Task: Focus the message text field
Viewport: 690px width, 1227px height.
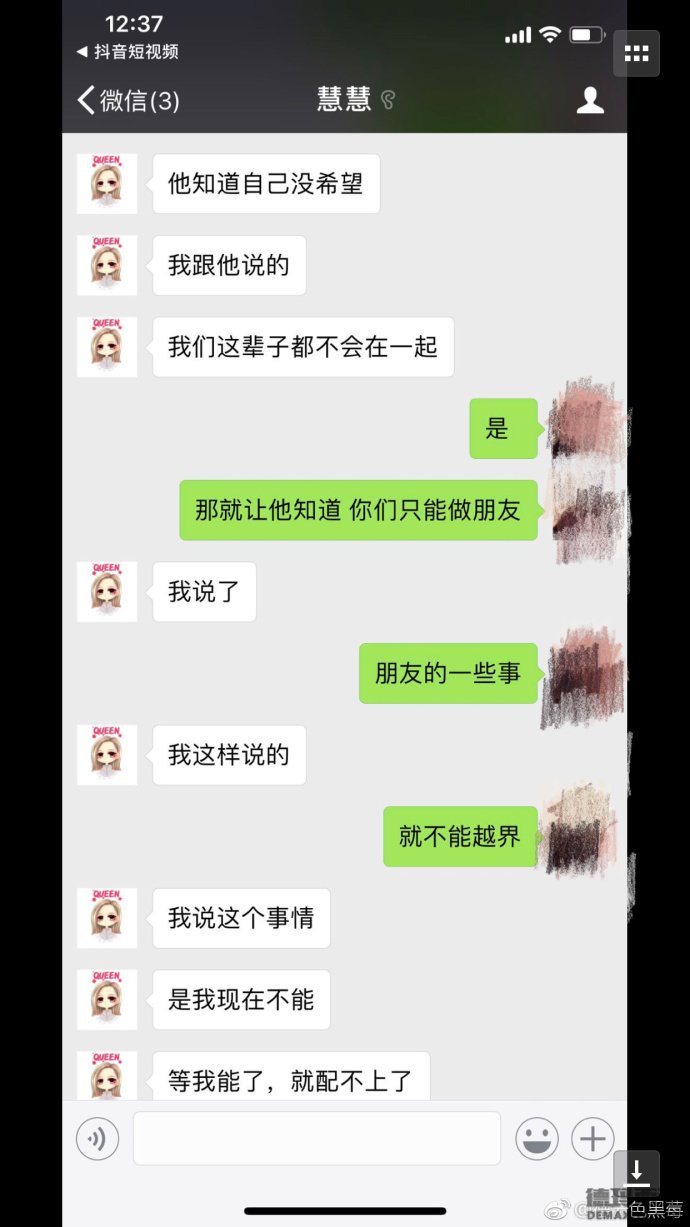Action: click(317, 1138)
